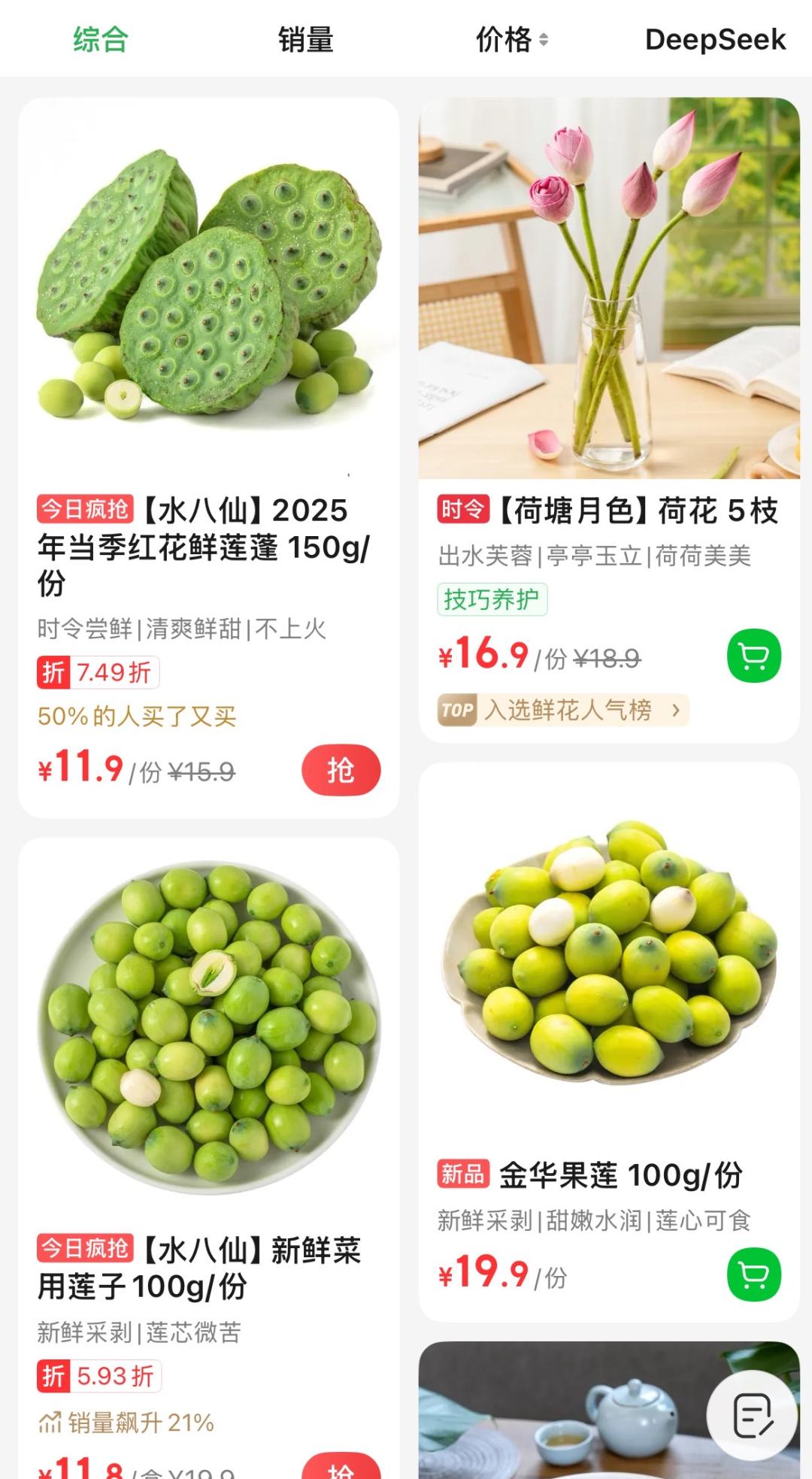Add 金华果莲 to the shopping cart
The height and width of the screenshot is (1479, 812).
[x=753, y=1274]
